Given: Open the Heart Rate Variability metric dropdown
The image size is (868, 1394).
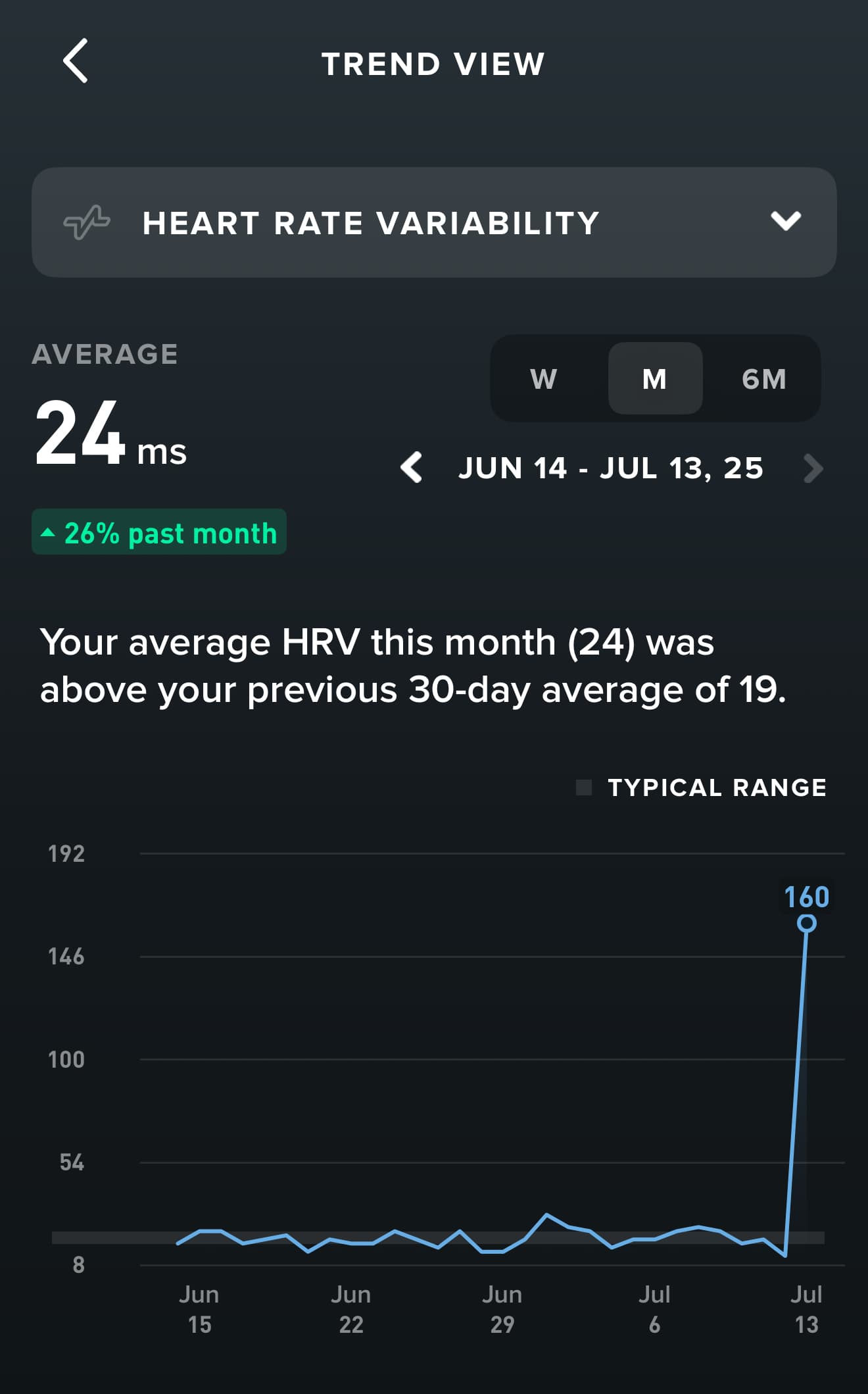Looking at the screenshot, I should 434,222.
